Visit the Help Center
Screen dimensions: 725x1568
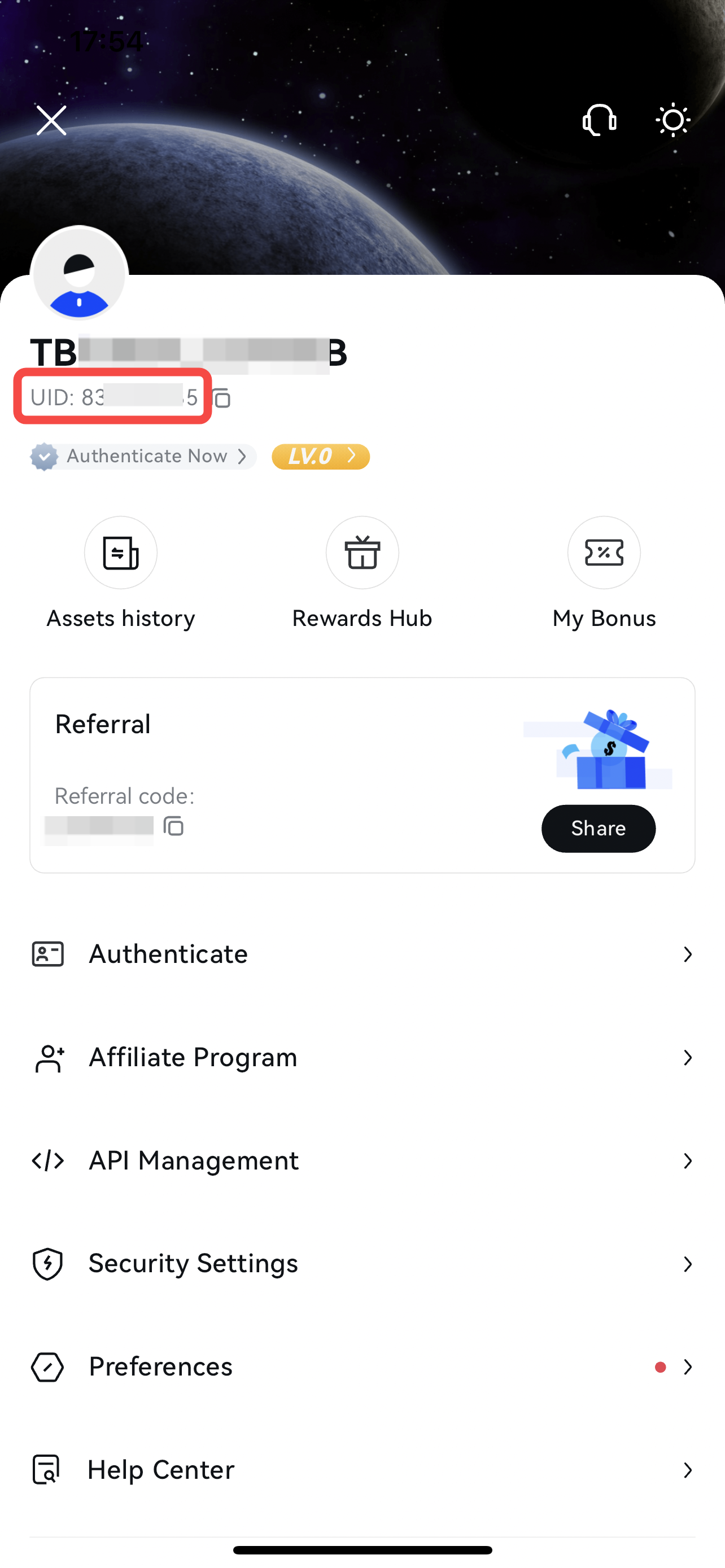point(362,1470)
